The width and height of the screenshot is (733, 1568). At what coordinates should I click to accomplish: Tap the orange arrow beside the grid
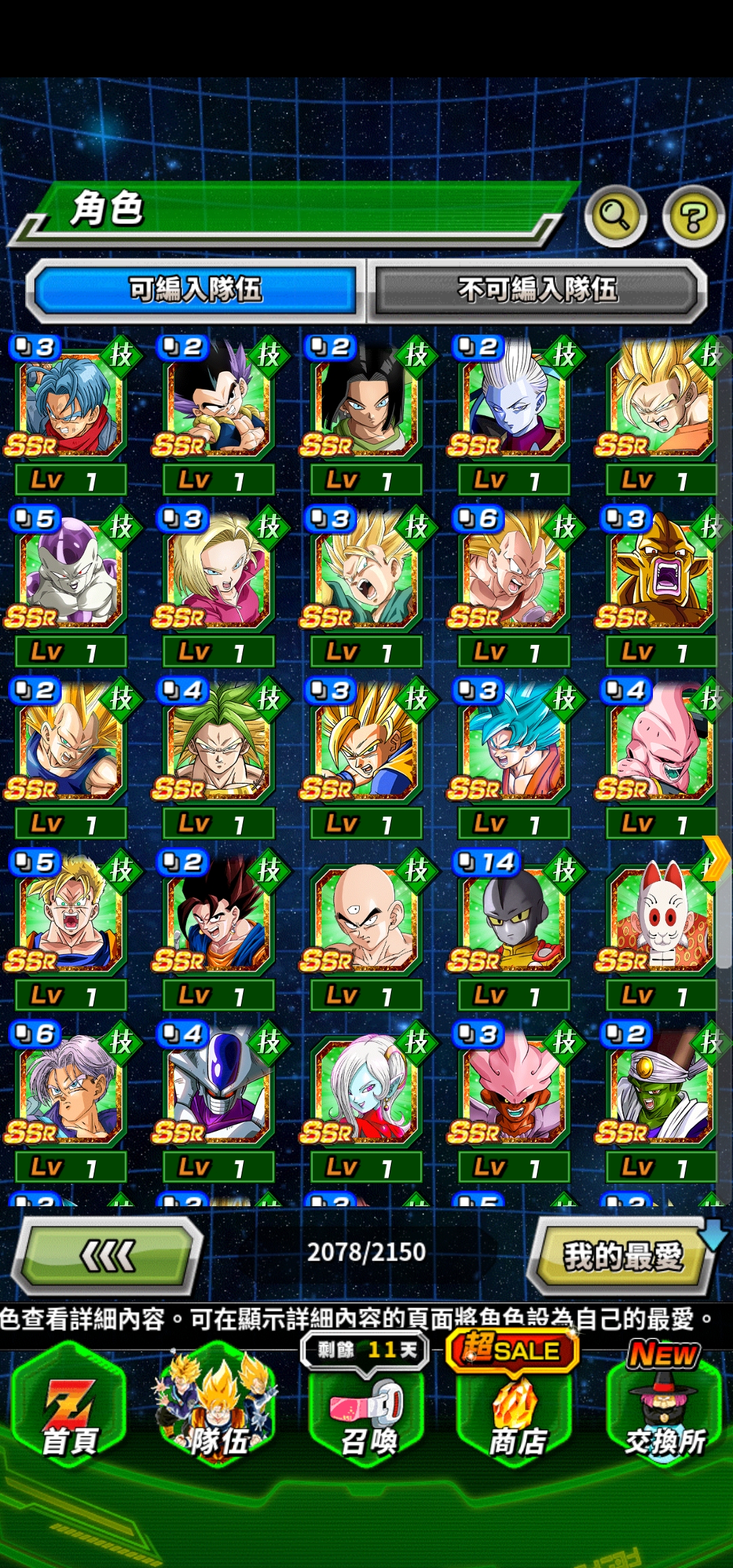tap(715, 857)
